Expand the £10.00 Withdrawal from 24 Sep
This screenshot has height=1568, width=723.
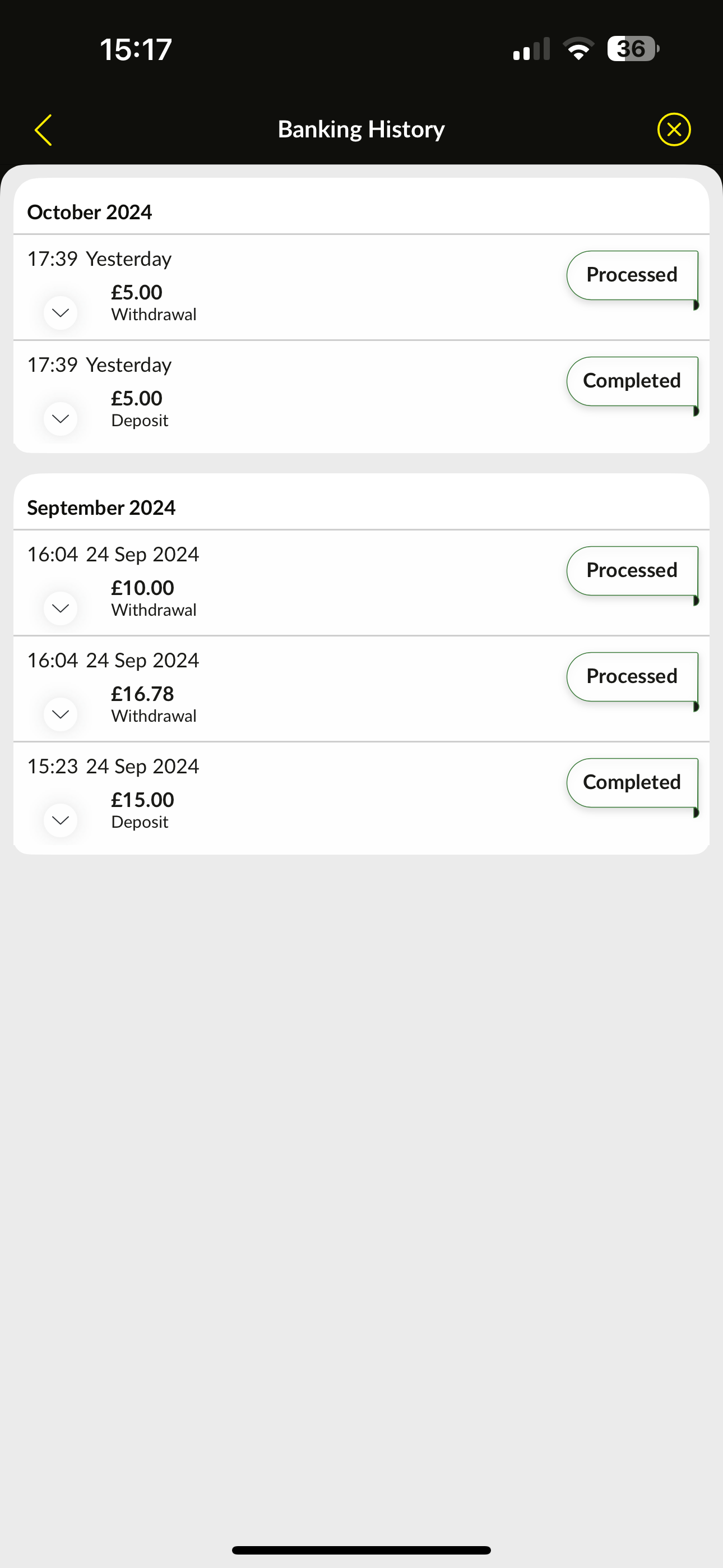(61, 607)
